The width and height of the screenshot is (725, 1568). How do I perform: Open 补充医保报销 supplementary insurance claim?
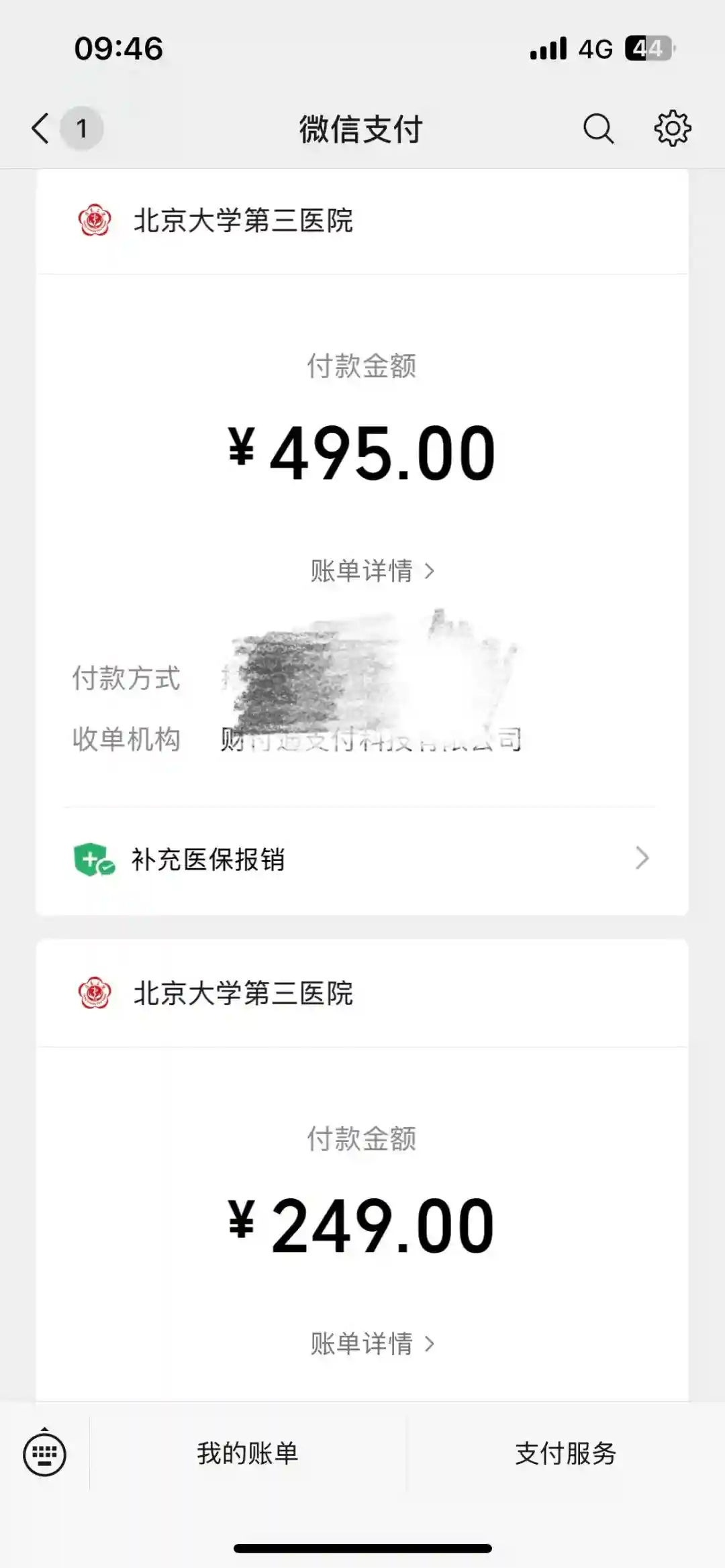tap(362, 859)
